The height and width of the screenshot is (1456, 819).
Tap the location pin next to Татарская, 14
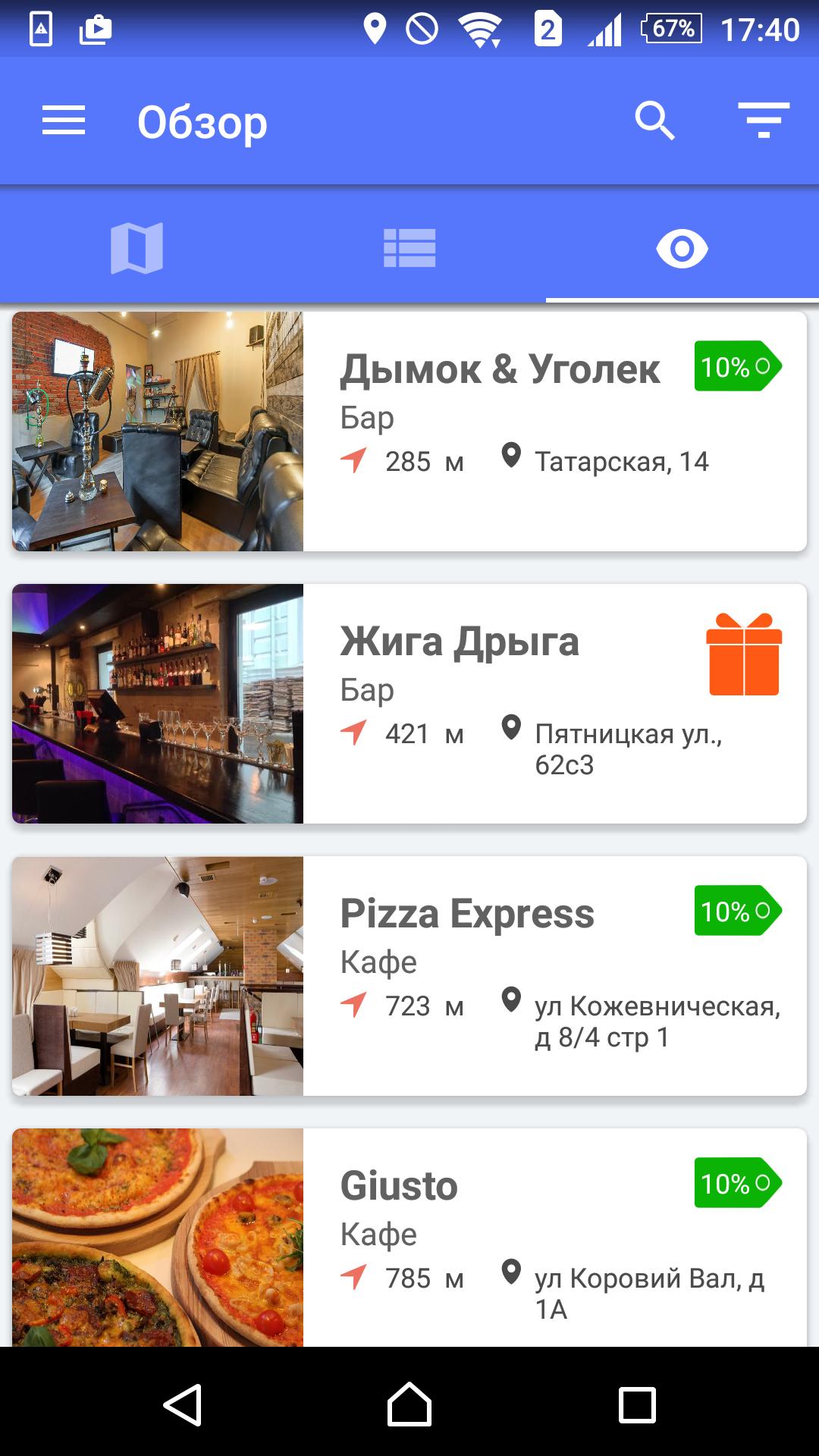(511, 457)
